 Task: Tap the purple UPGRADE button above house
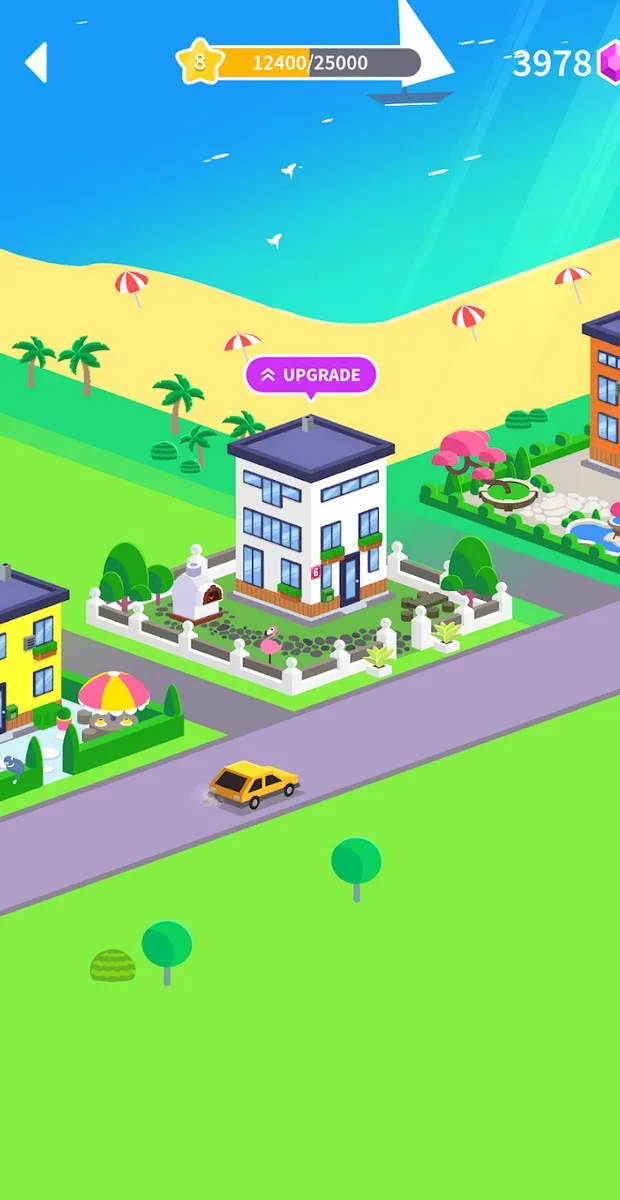pos(311,375)
